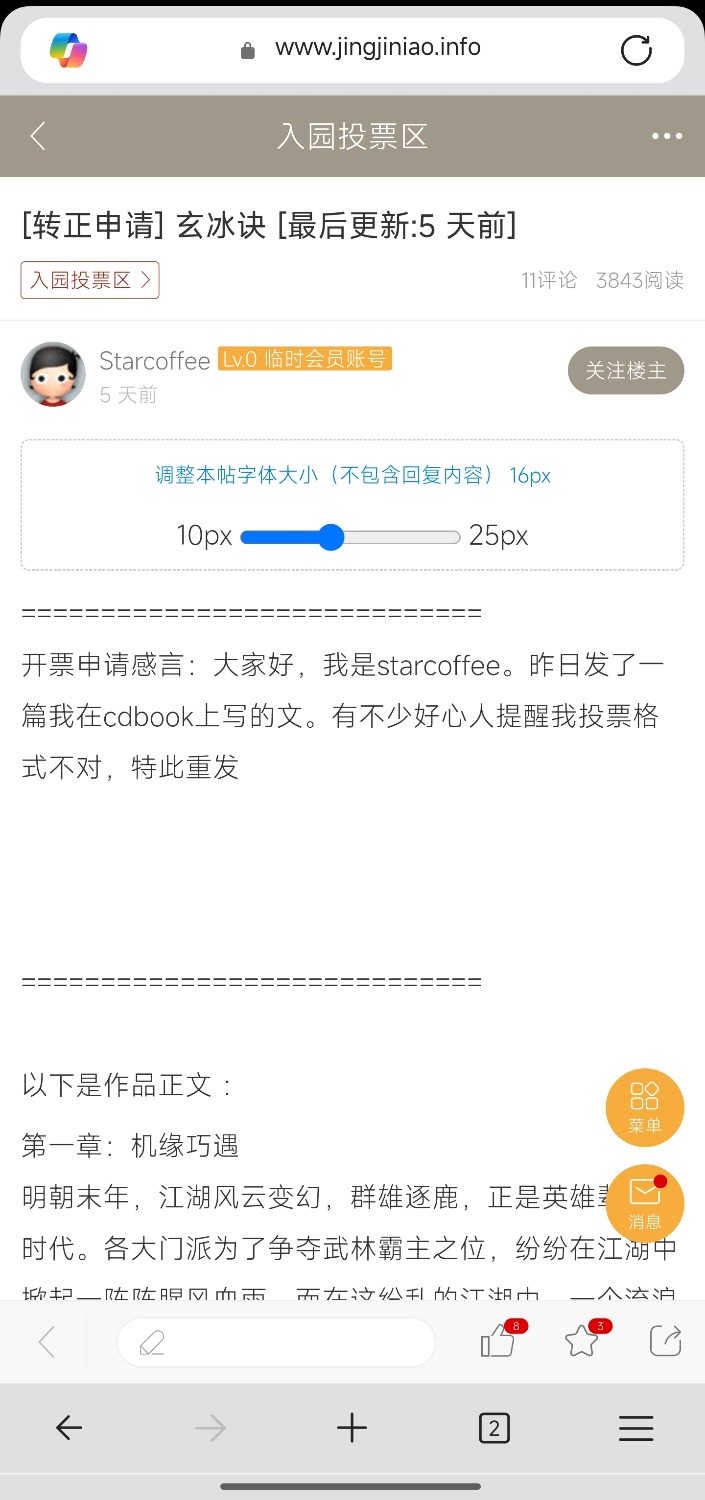Open the 入园投票区 section link
The height and width of the screenshot is (1500, 705).
click(90, 280)
